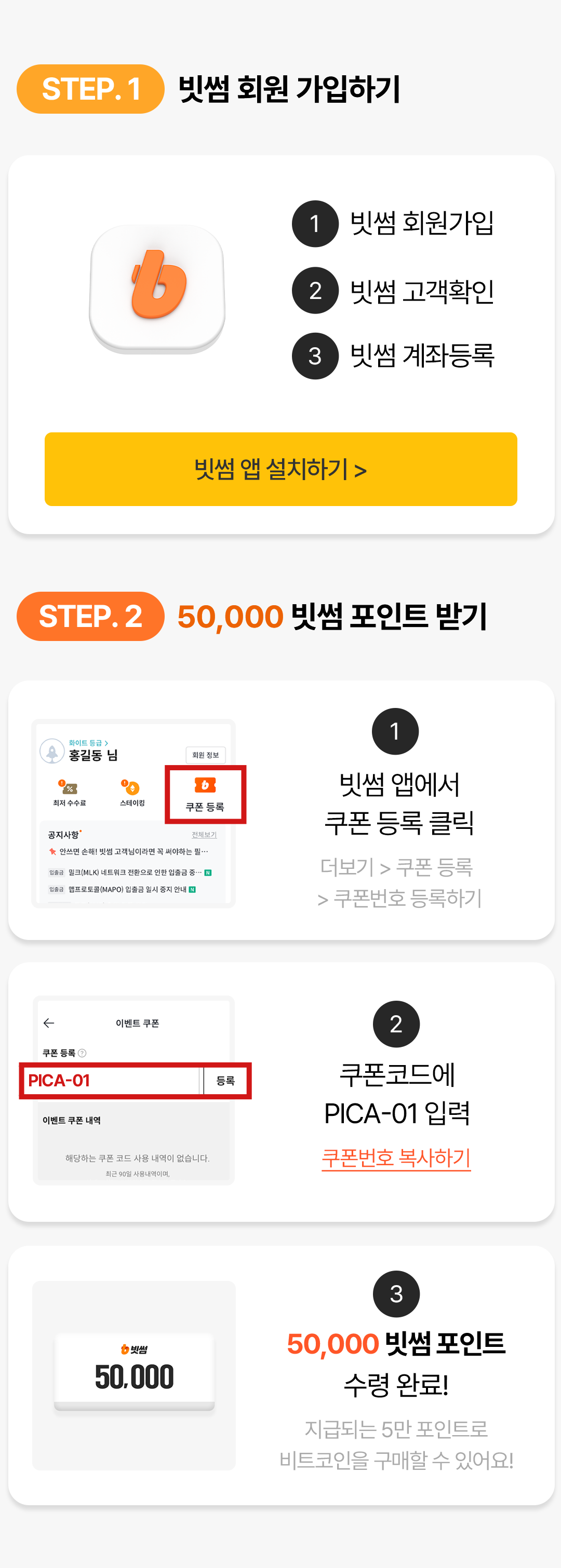Tap the 빗썸 앱 설치하기 button

280,469
